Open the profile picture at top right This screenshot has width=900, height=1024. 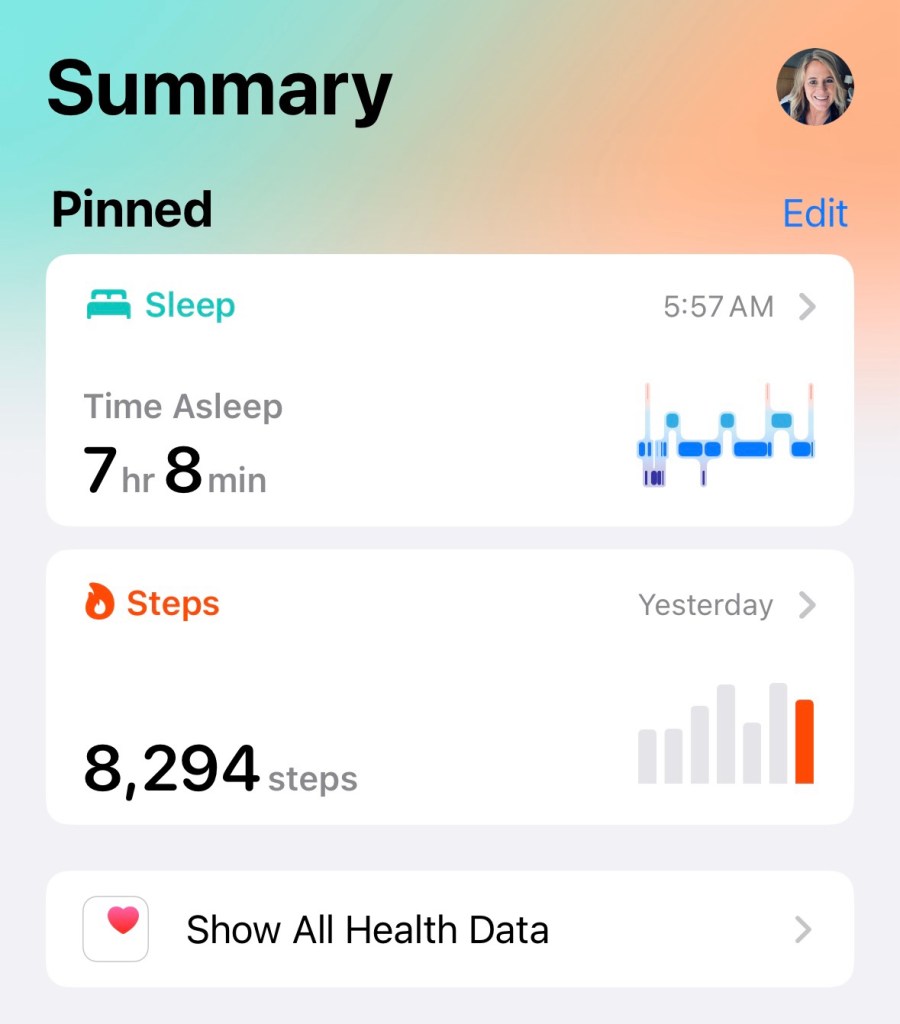coord(815,87)
